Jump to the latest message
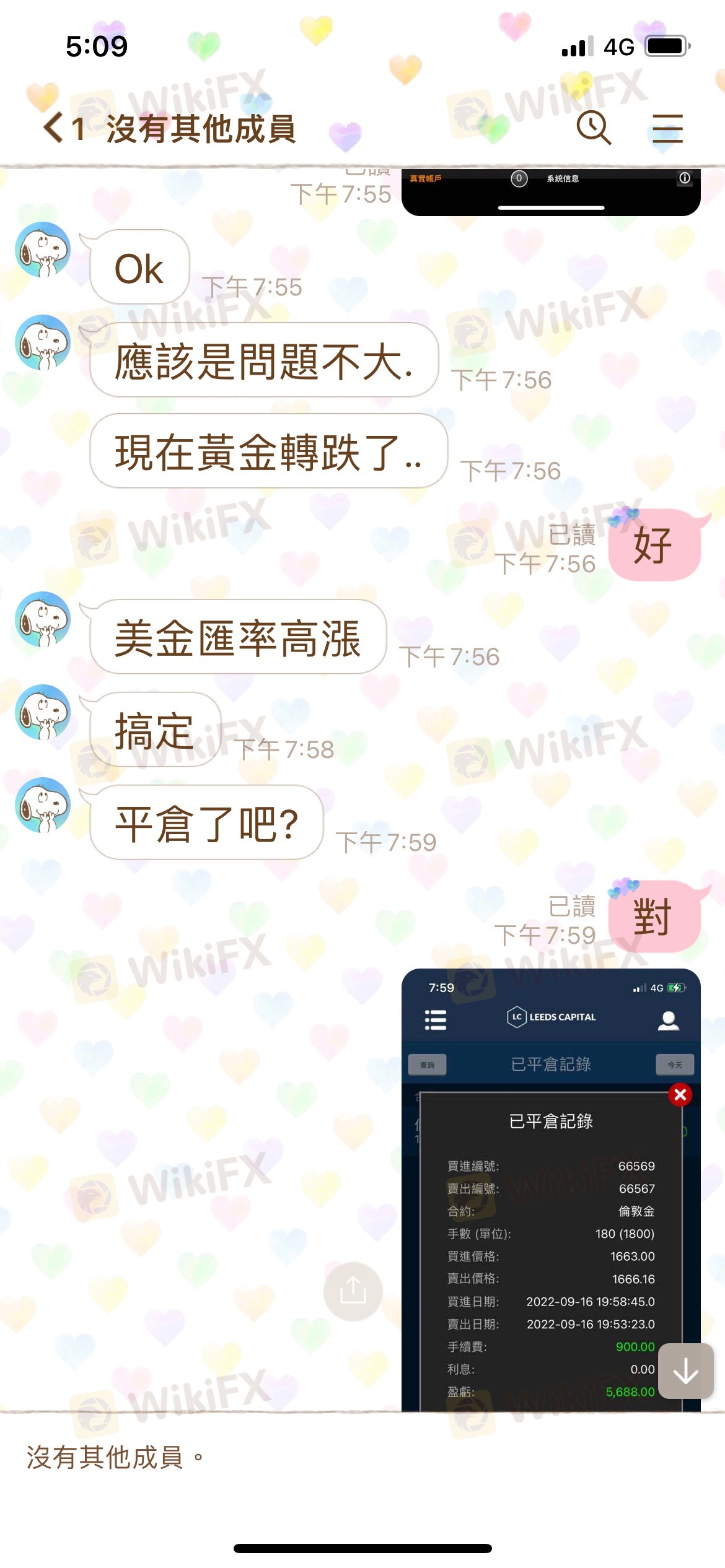This screenshot has width=725, height=1568. pyautogui.click(x=685, y=1371)
